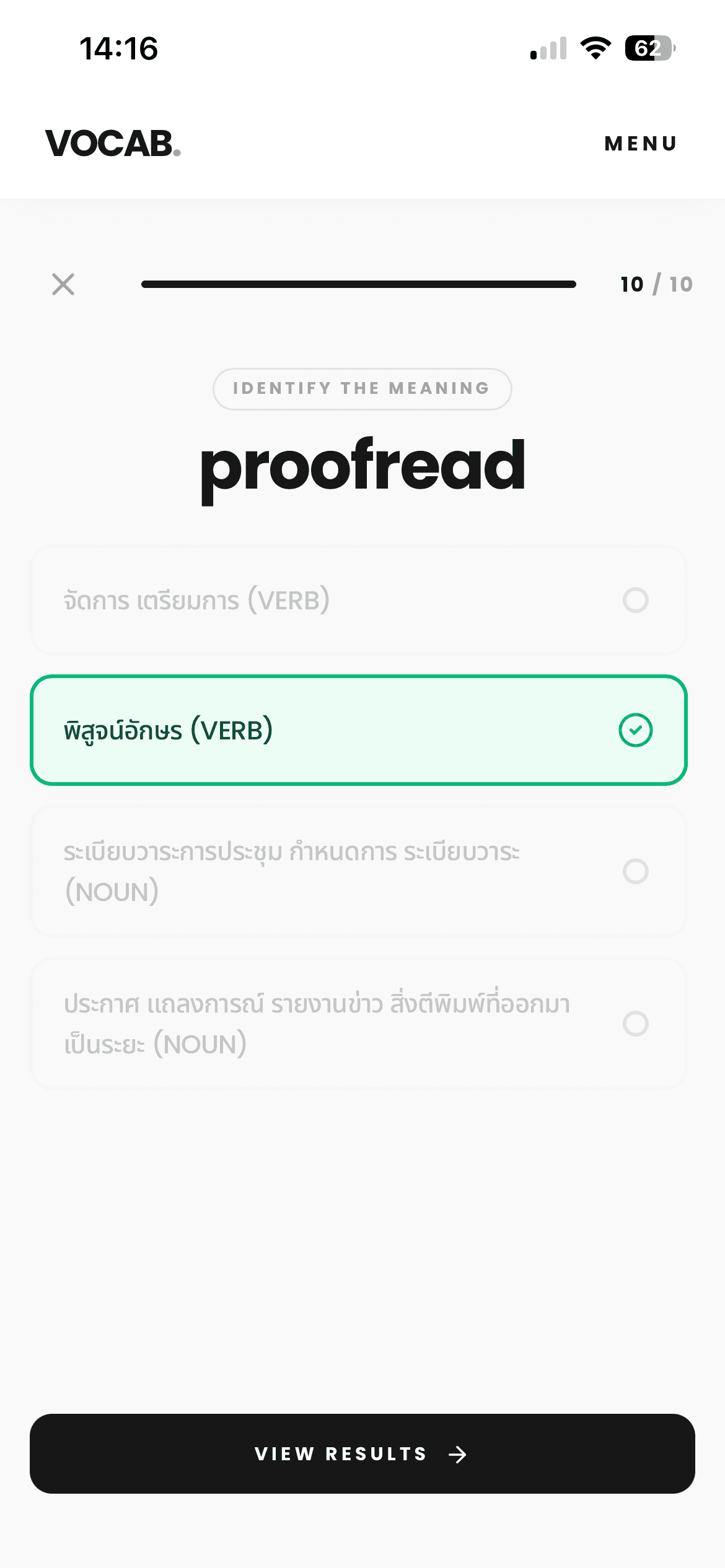Go to home via VOCAB logo
This screenshot has height=1568, width=725.
tap(113, 144)
